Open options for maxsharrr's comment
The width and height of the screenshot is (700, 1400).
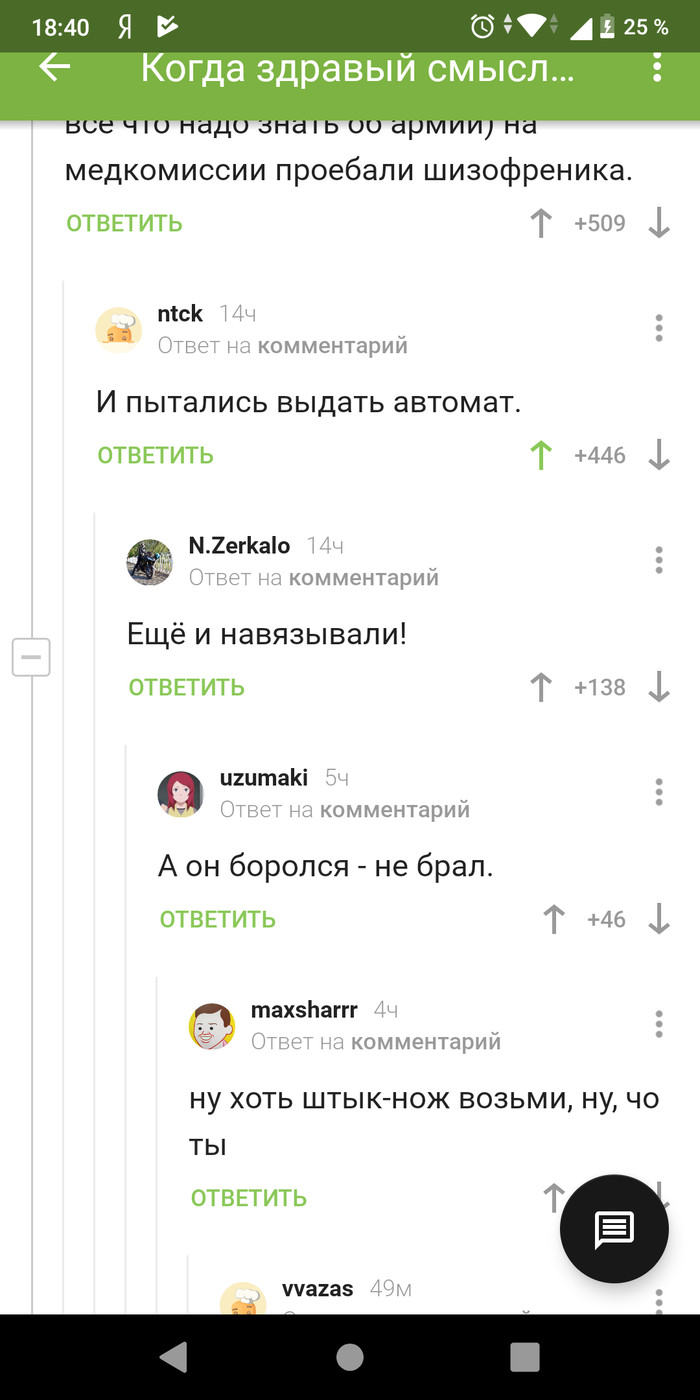point(659,1024)
